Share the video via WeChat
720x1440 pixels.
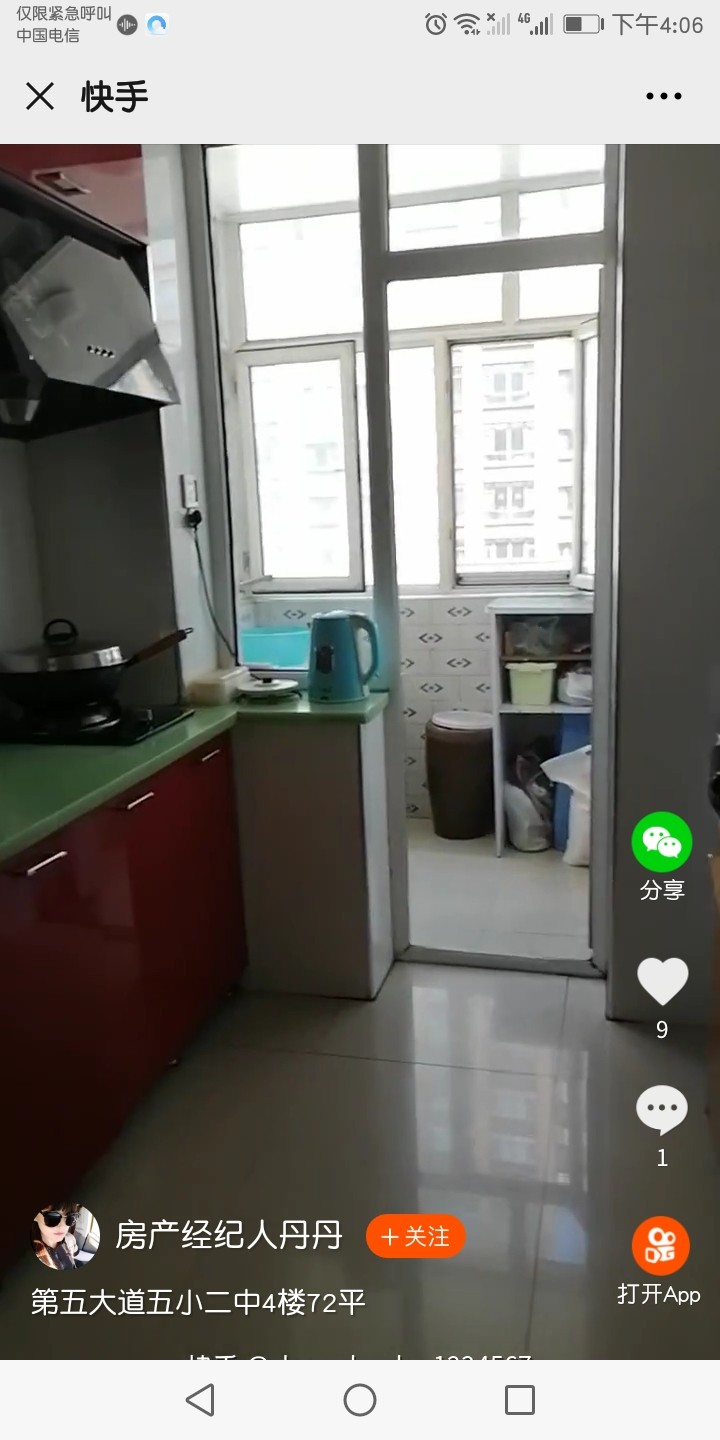coord(661,843)
